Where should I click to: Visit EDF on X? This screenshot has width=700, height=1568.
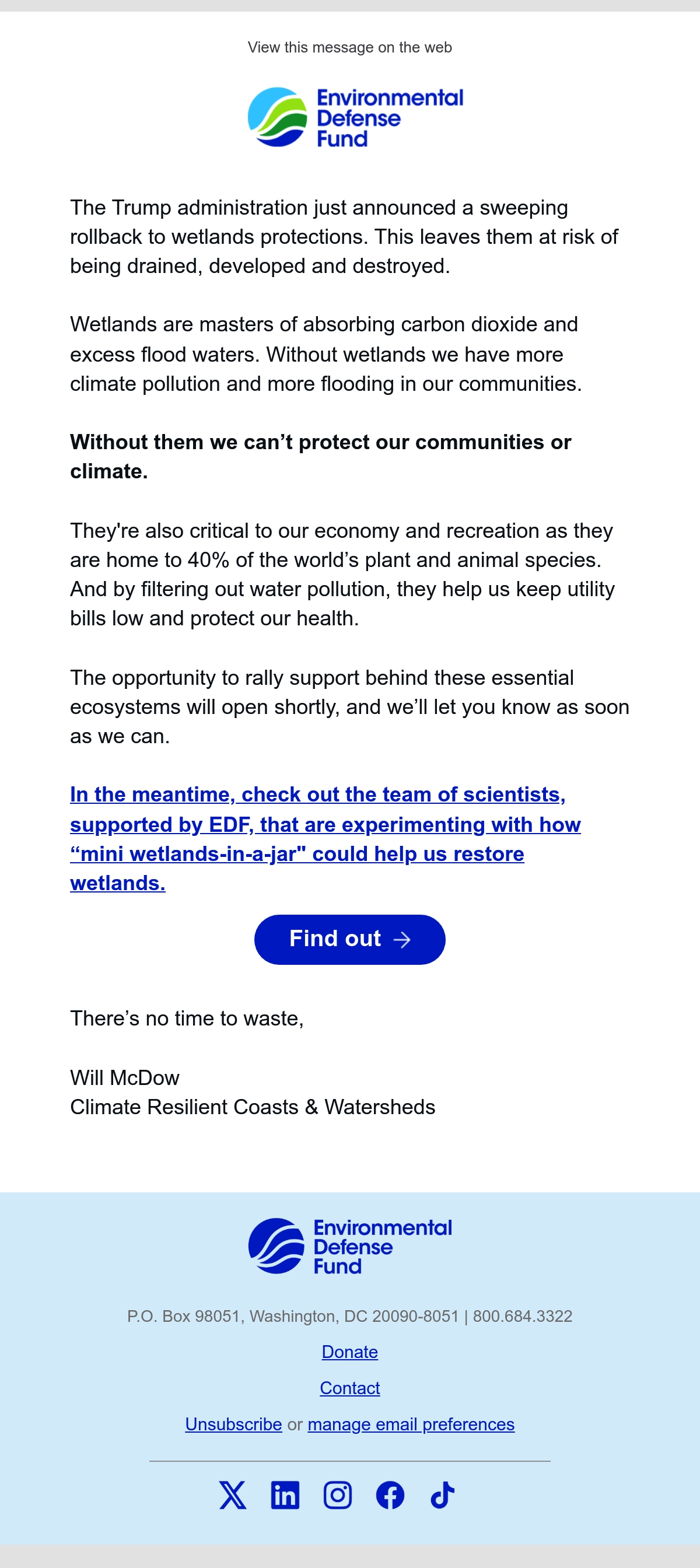233,1495
